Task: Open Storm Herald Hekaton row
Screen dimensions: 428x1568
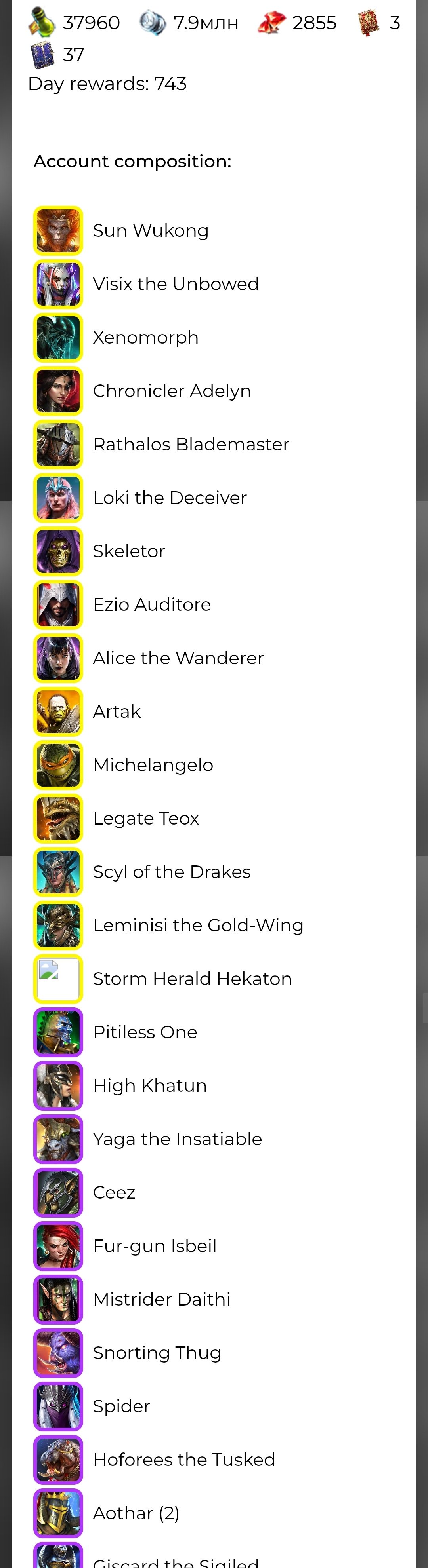Action: pyautogui.click(x=192, y=979)
